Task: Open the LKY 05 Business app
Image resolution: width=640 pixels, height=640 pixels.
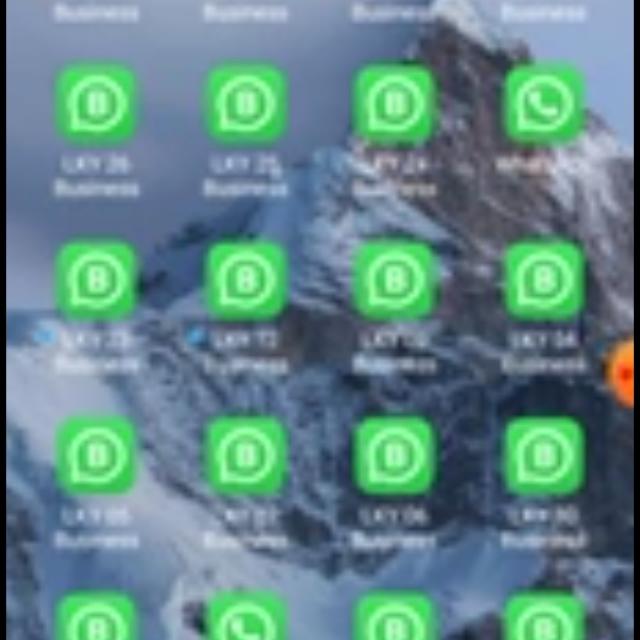Action: click(x=96, y=457)
